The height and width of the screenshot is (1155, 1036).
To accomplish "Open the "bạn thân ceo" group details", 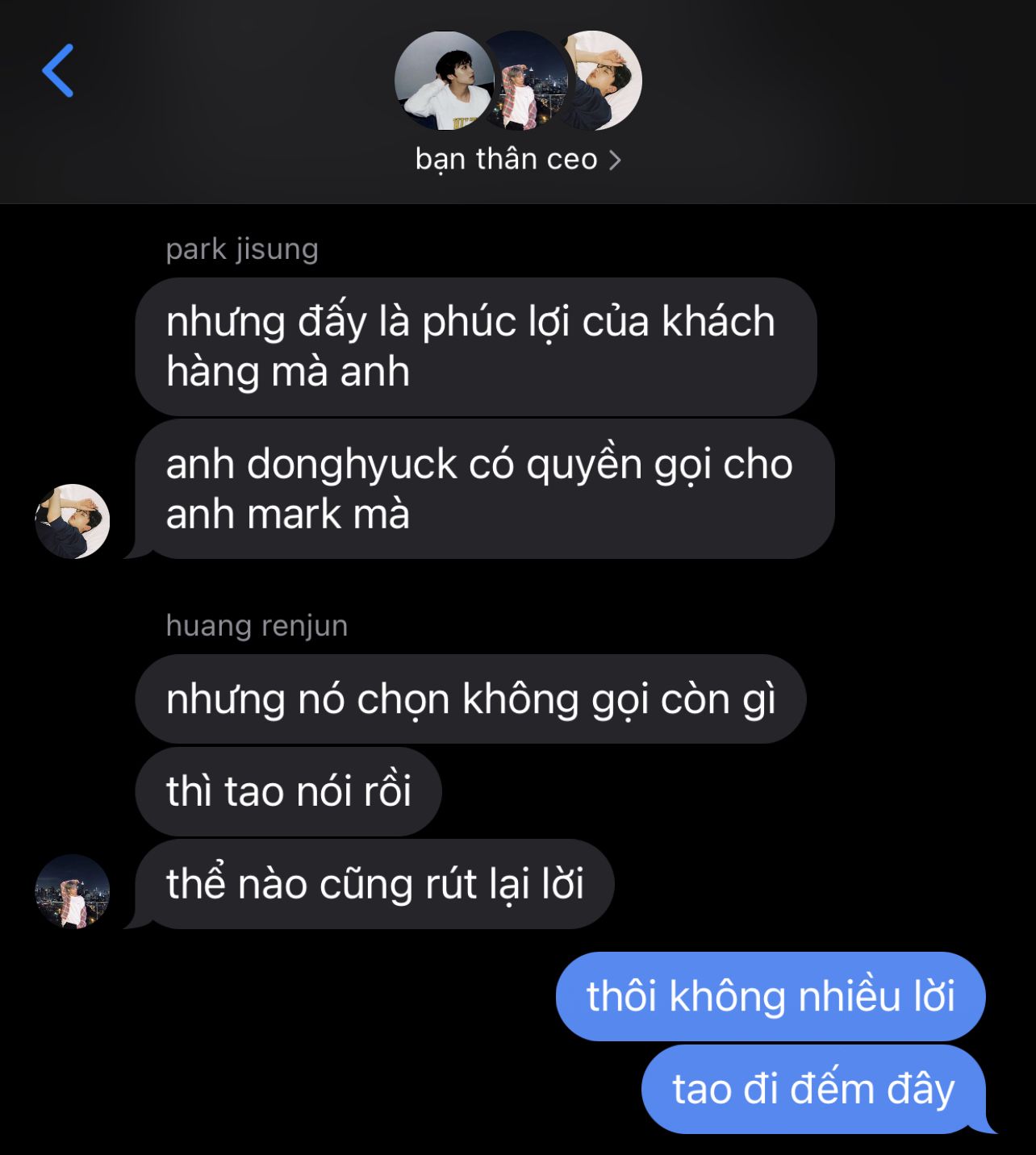I will 517,159.
